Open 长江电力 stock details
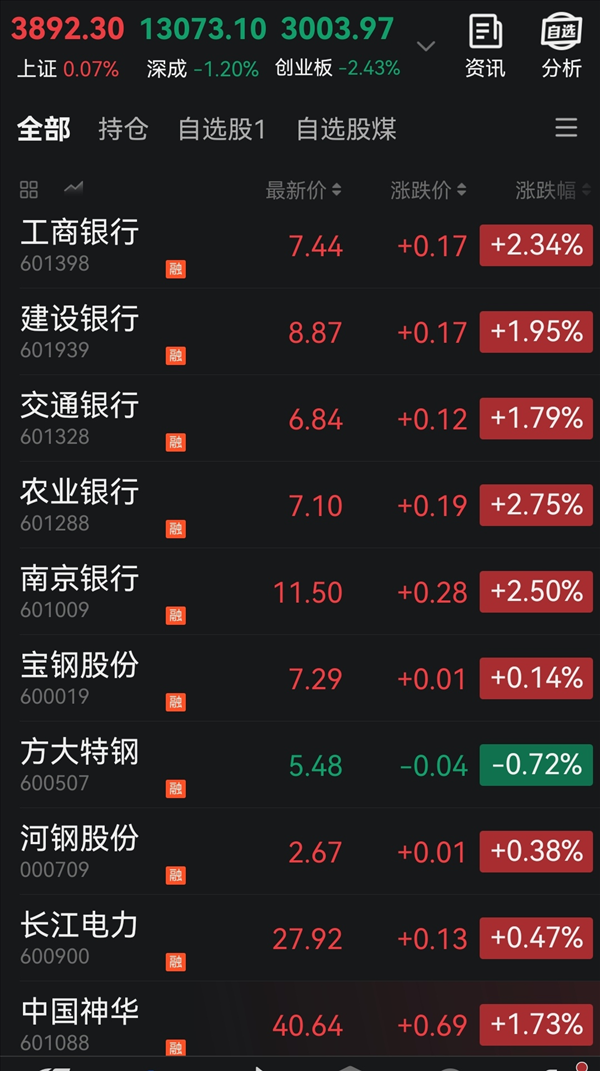The image size is (600, 1071). pos(80,937)
